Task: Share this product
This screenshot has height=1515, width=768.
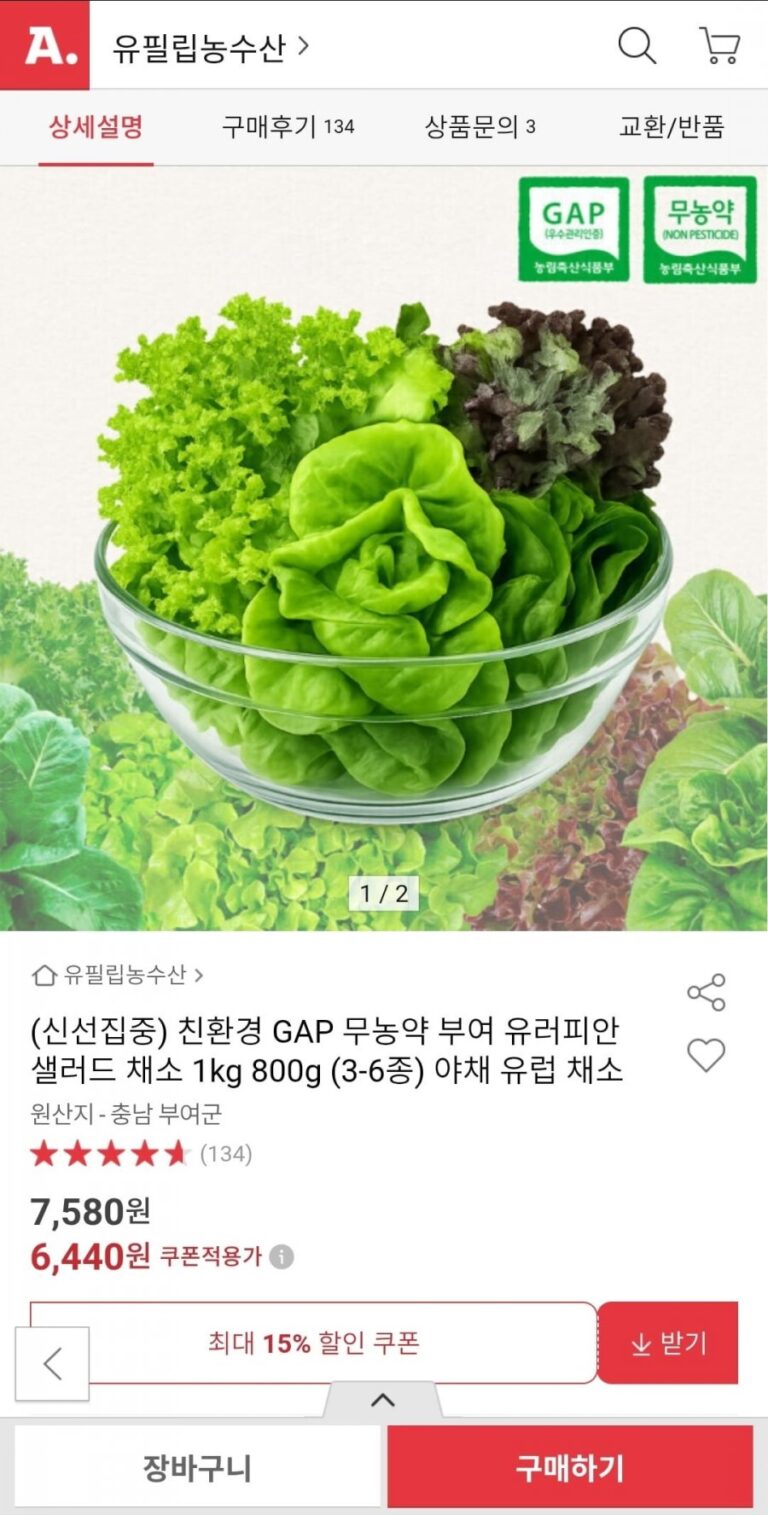Action: coord(706,993)
